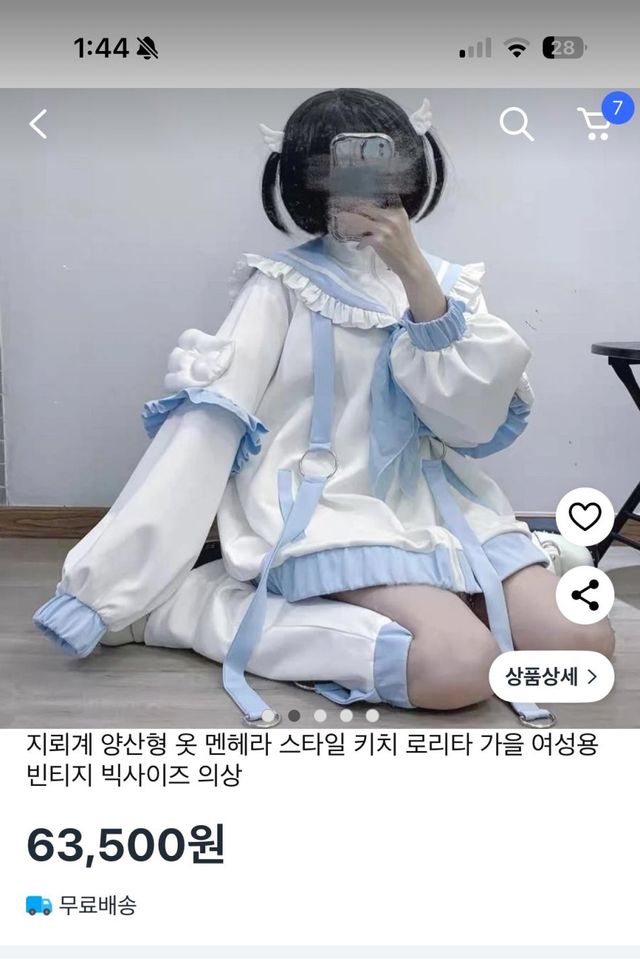
Task: Open the shopping cart with 7 items
Action: pyautogui.click(x=596, y=124)
